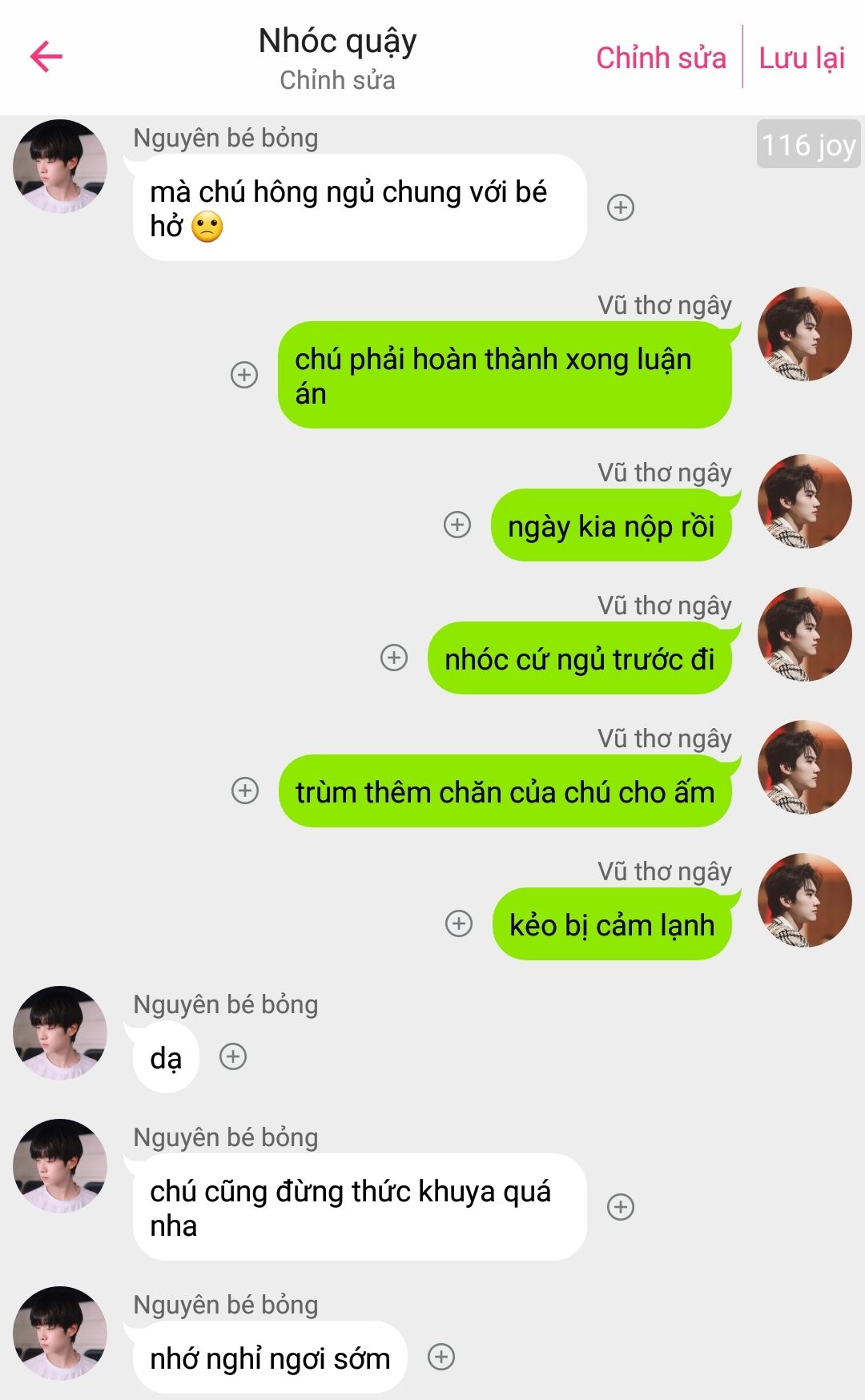This screenshot has width=865, height=1400.
Task: Go back with the pink arrow
Action: click(x=46, y=56)
